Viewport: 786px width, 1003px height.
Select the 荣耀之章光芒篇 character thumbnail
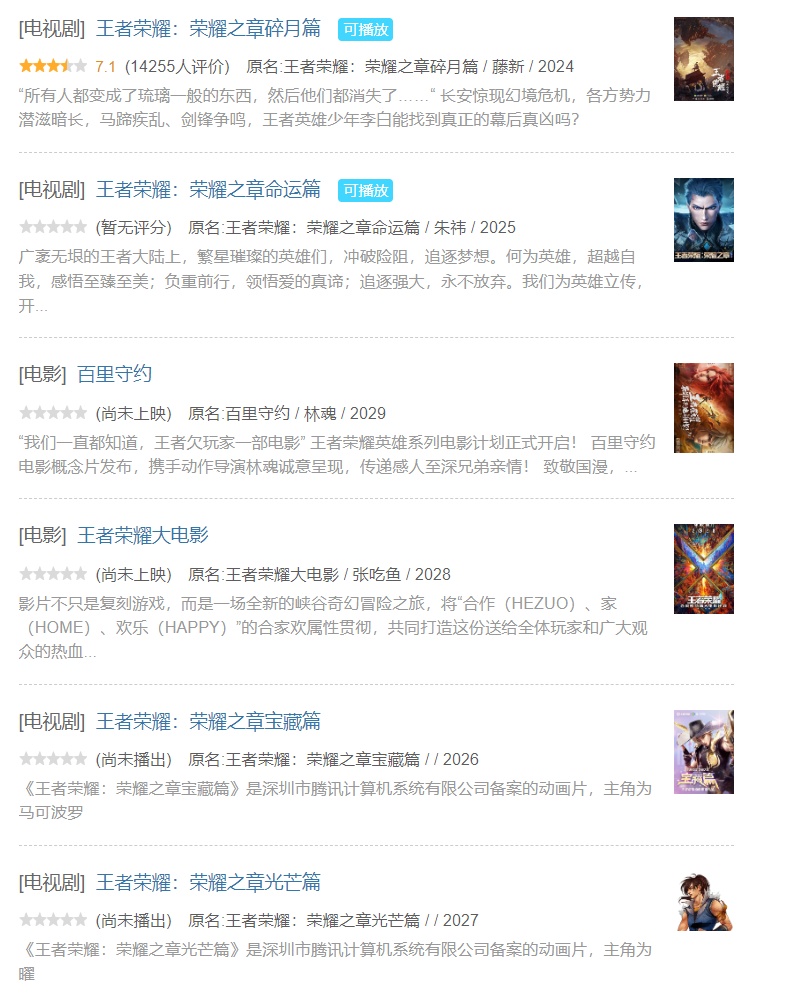(x=703, y=901)
